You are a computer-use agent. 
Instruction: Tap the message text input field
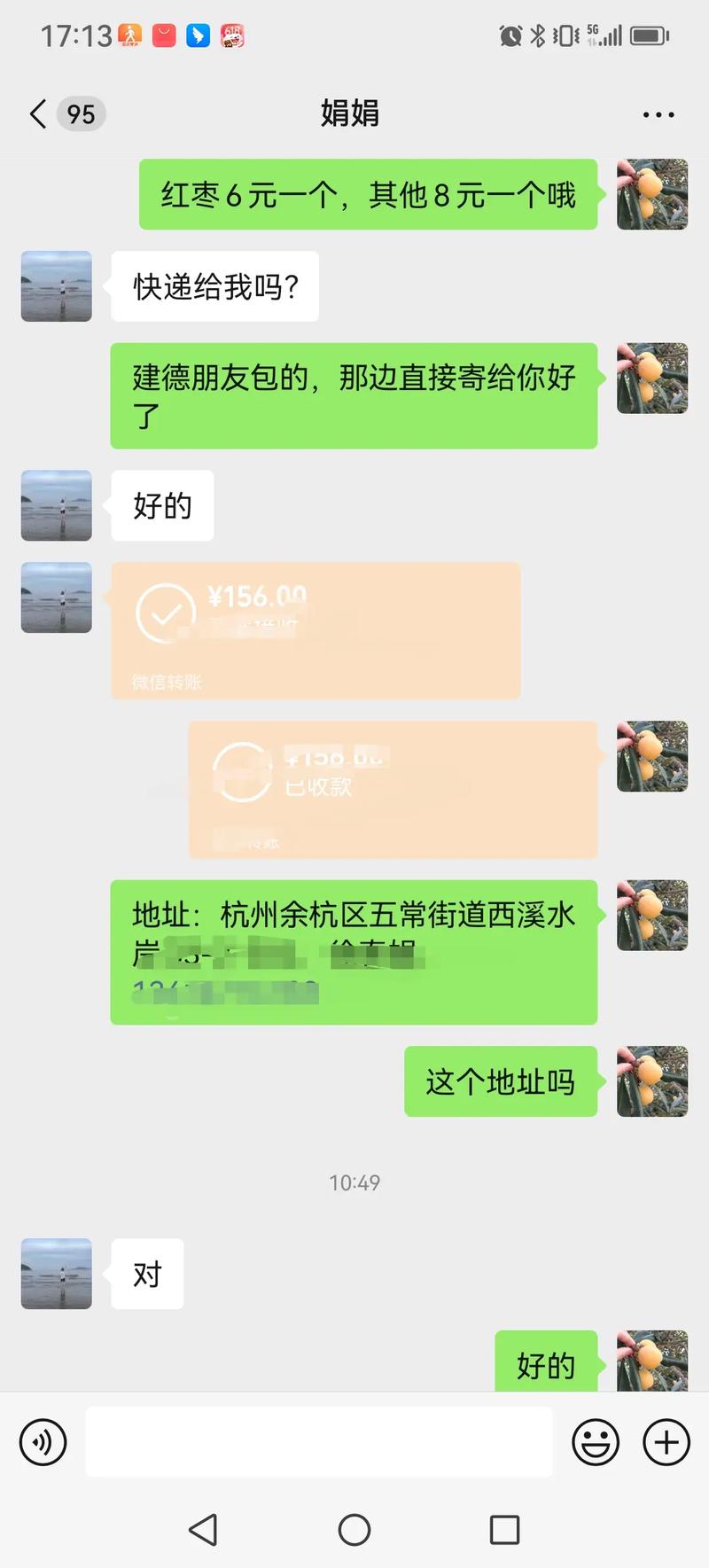pyautogui.click(x=319, y=1442)
